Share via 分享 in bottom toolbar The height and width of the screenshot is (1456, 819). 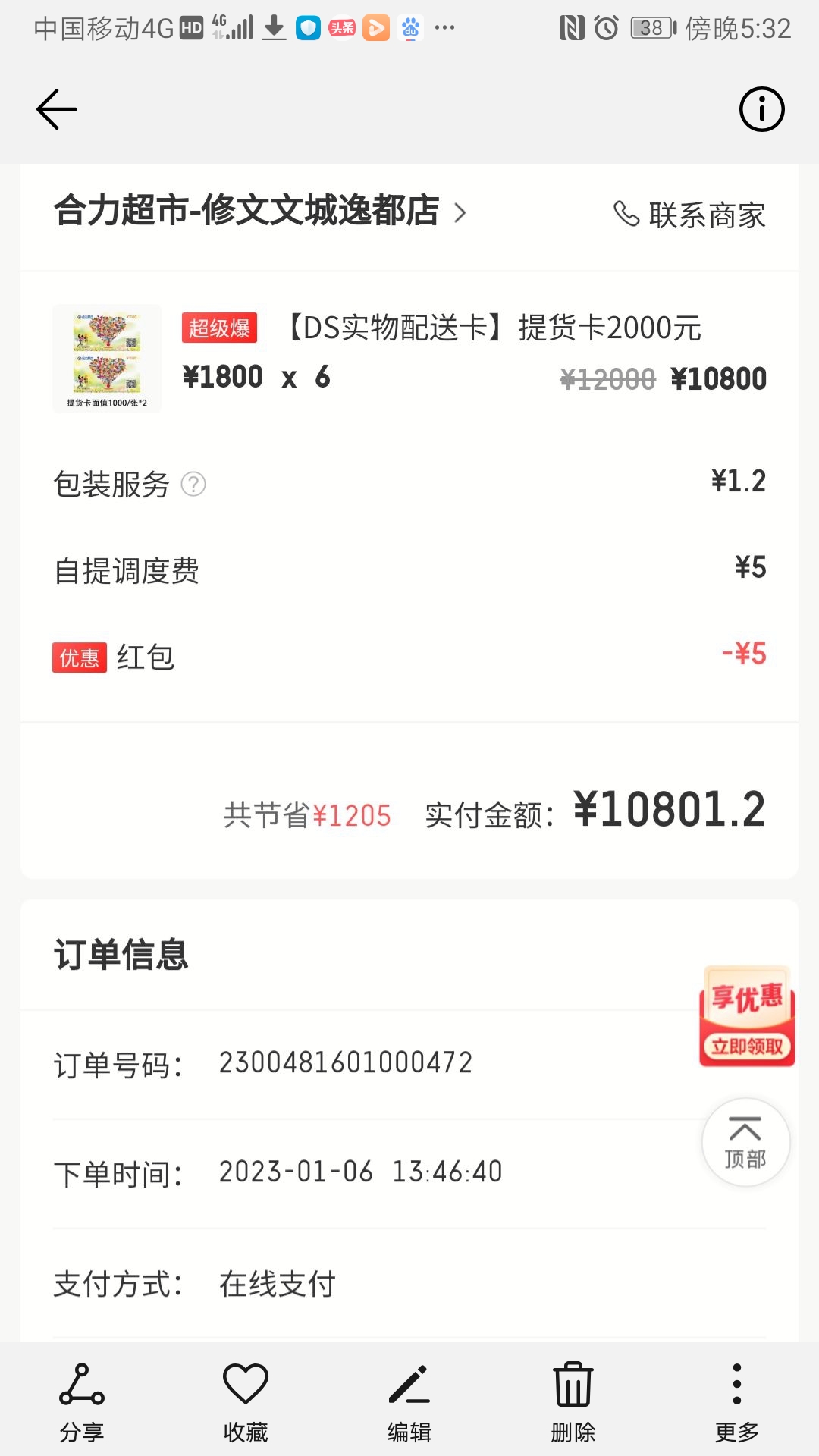pyautogui.click(x=82, y=1401)
